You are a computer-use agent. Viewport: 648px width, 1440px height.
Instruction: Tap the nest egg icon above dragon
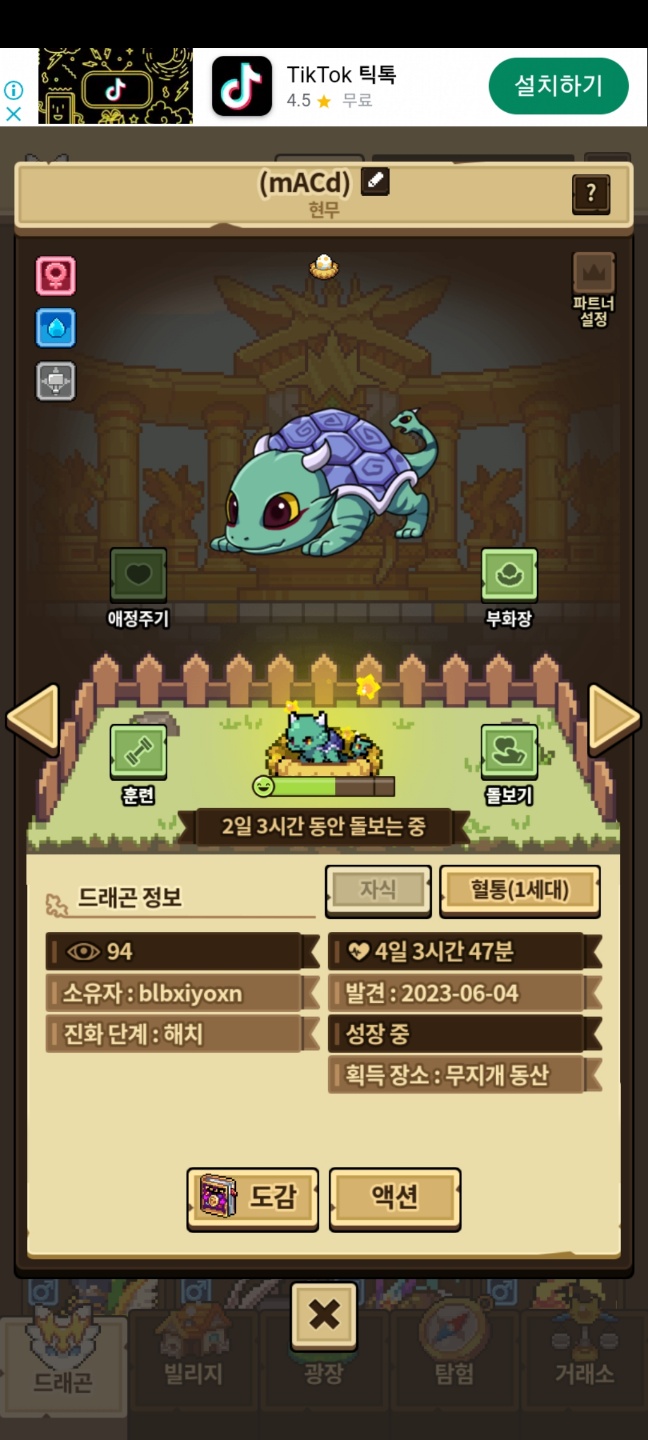click(323, 265)
